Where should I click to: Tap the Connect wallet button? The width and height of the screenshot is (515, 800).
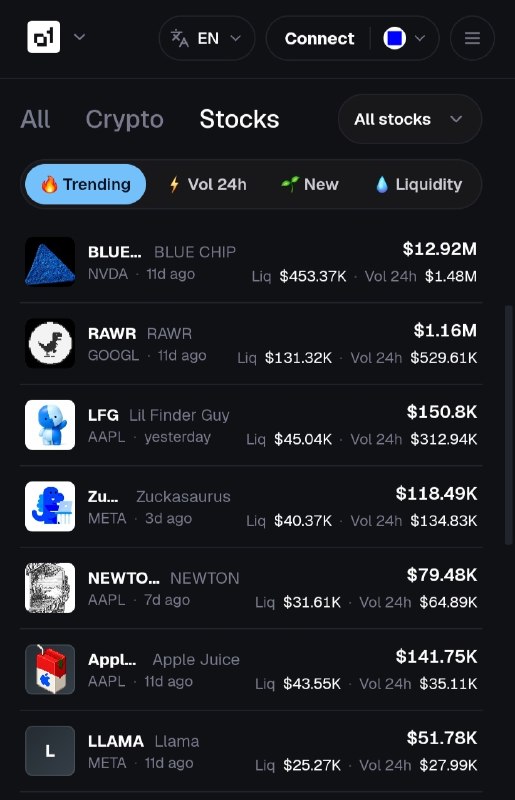[x=320, y=38]
